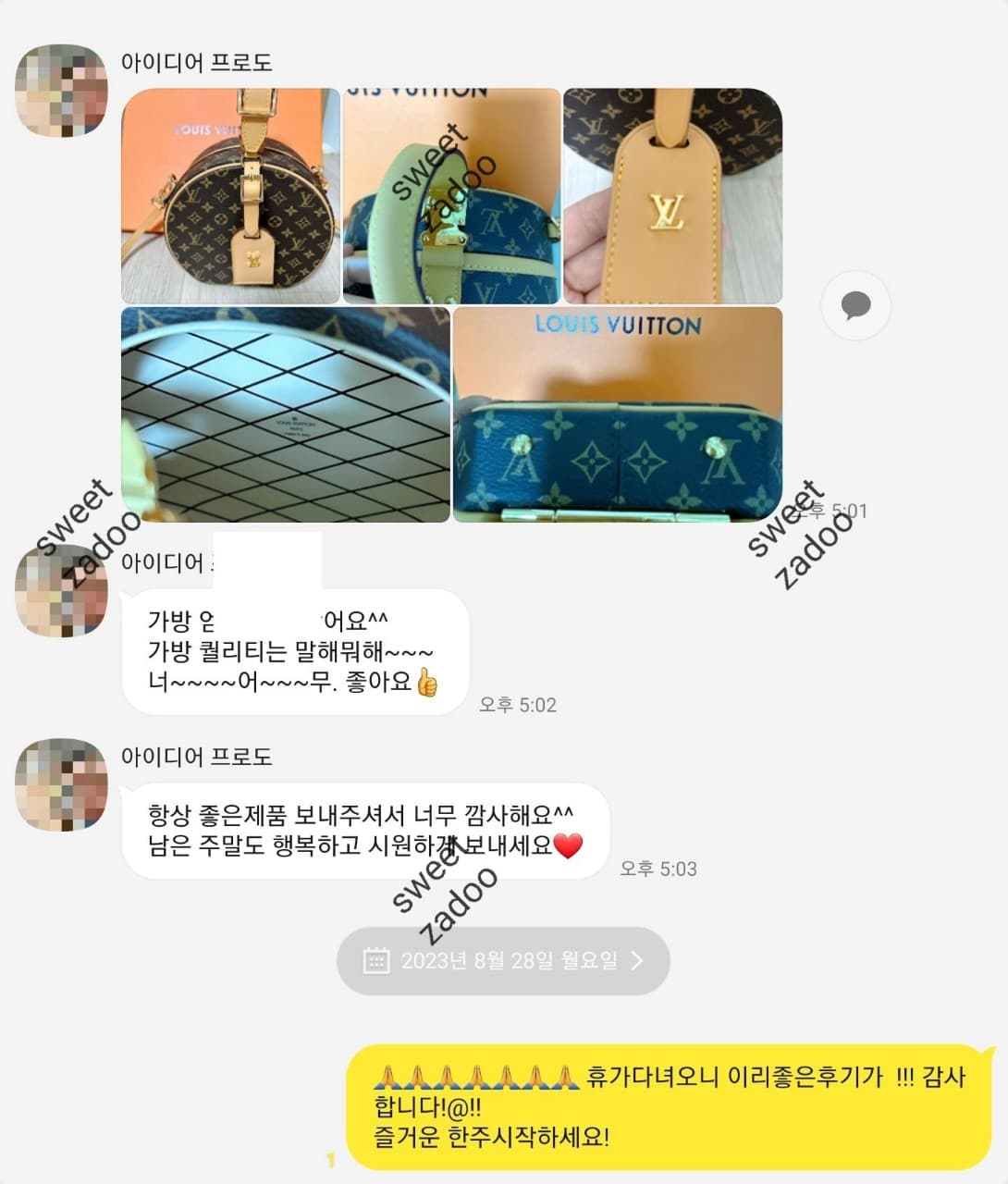This screenshot has height=1184, width=1008.
Task: Open the 2023년 8월 28일 date chip
Action: (x=503, y=961)
